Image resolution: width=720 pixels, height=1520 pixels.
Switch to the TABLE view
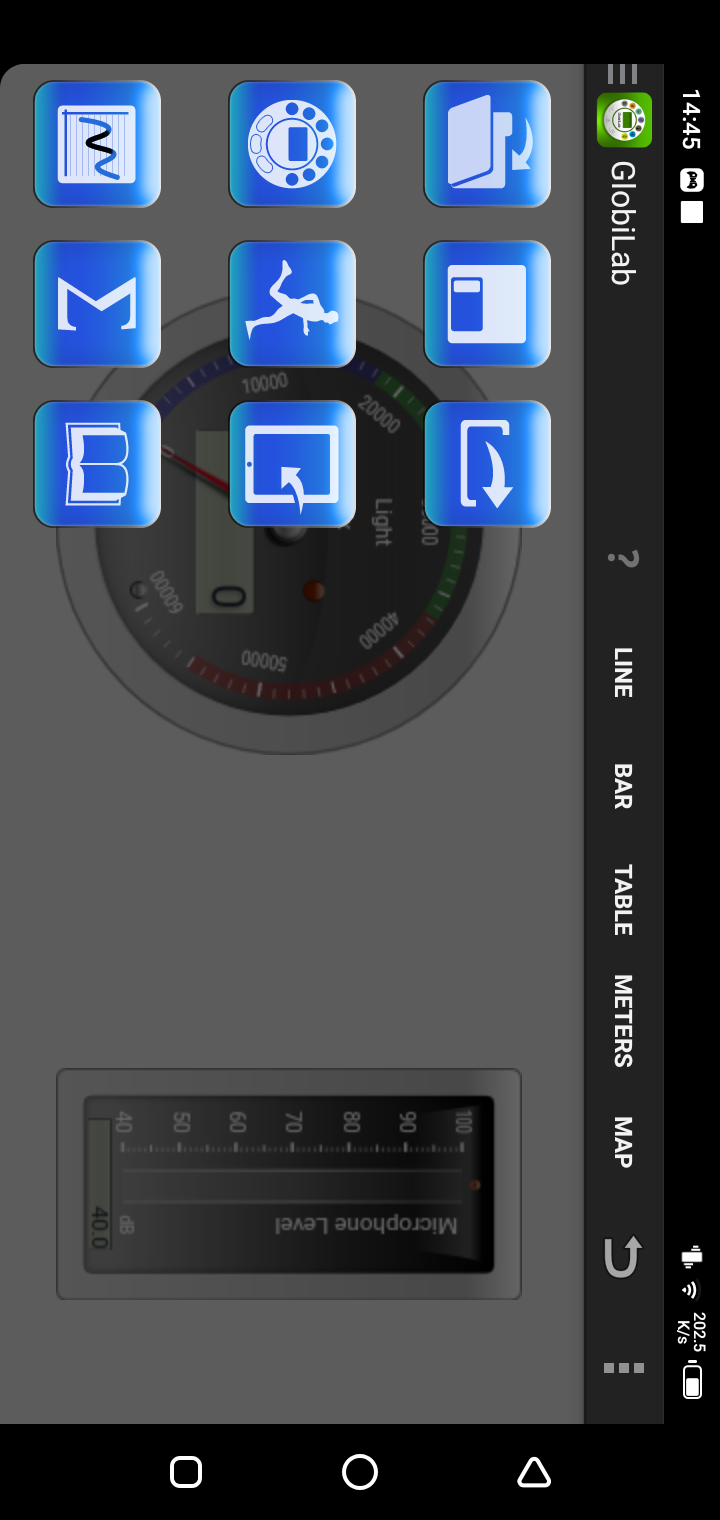click(623, 900)
